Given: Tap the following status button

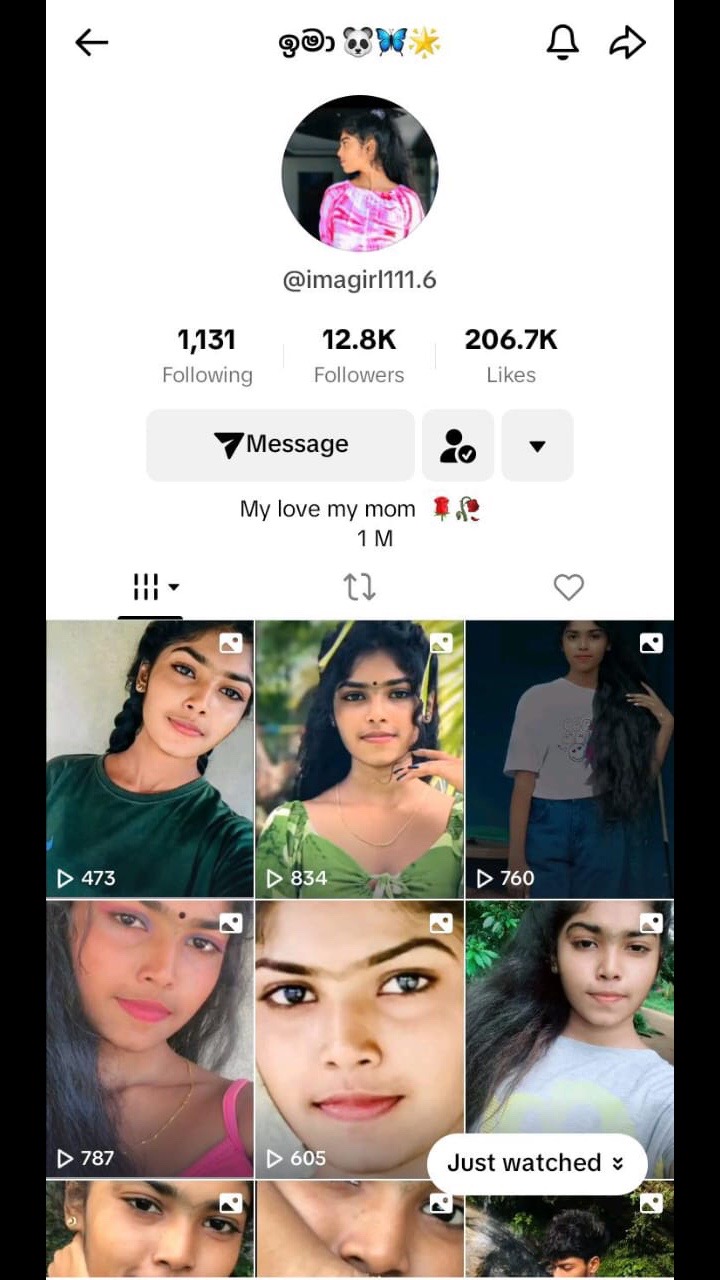Looking at the screenshot, I should pyautogui.click(x=458, y=445).
